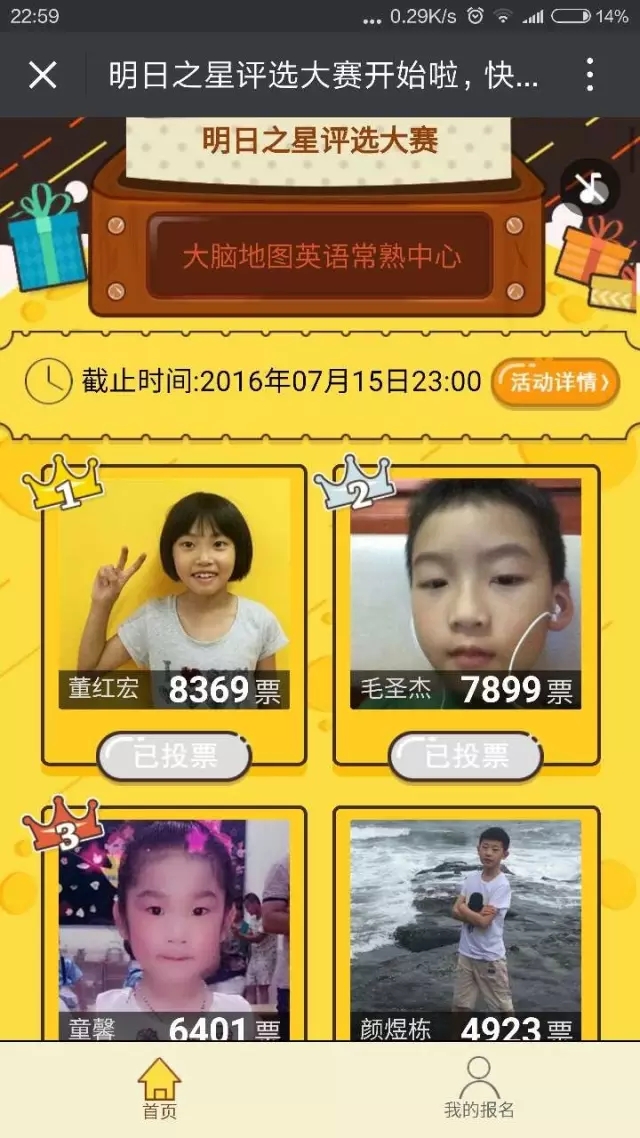Screen dimensions: 640x1138
Task: Tap 已投票 button under 毛圣杰
Action: [x=466, y=756]
